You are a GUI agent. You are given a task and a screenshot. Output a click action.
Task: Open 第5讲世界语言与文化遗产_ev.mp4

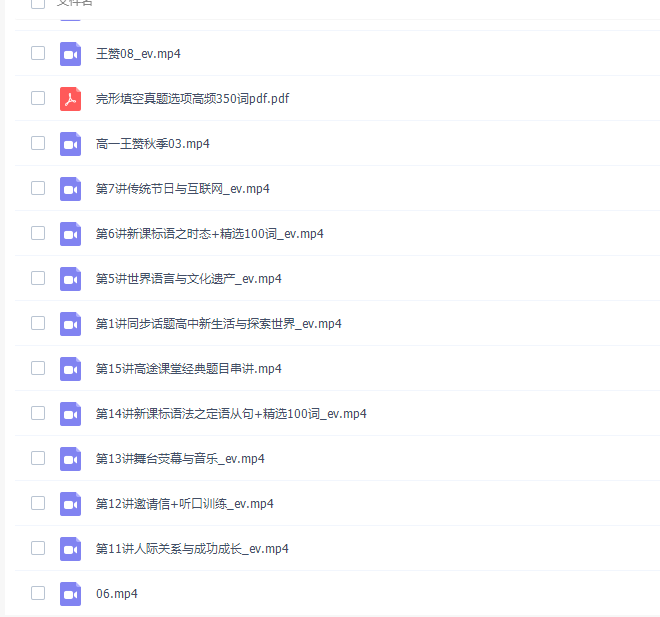[x=188, y=279]
